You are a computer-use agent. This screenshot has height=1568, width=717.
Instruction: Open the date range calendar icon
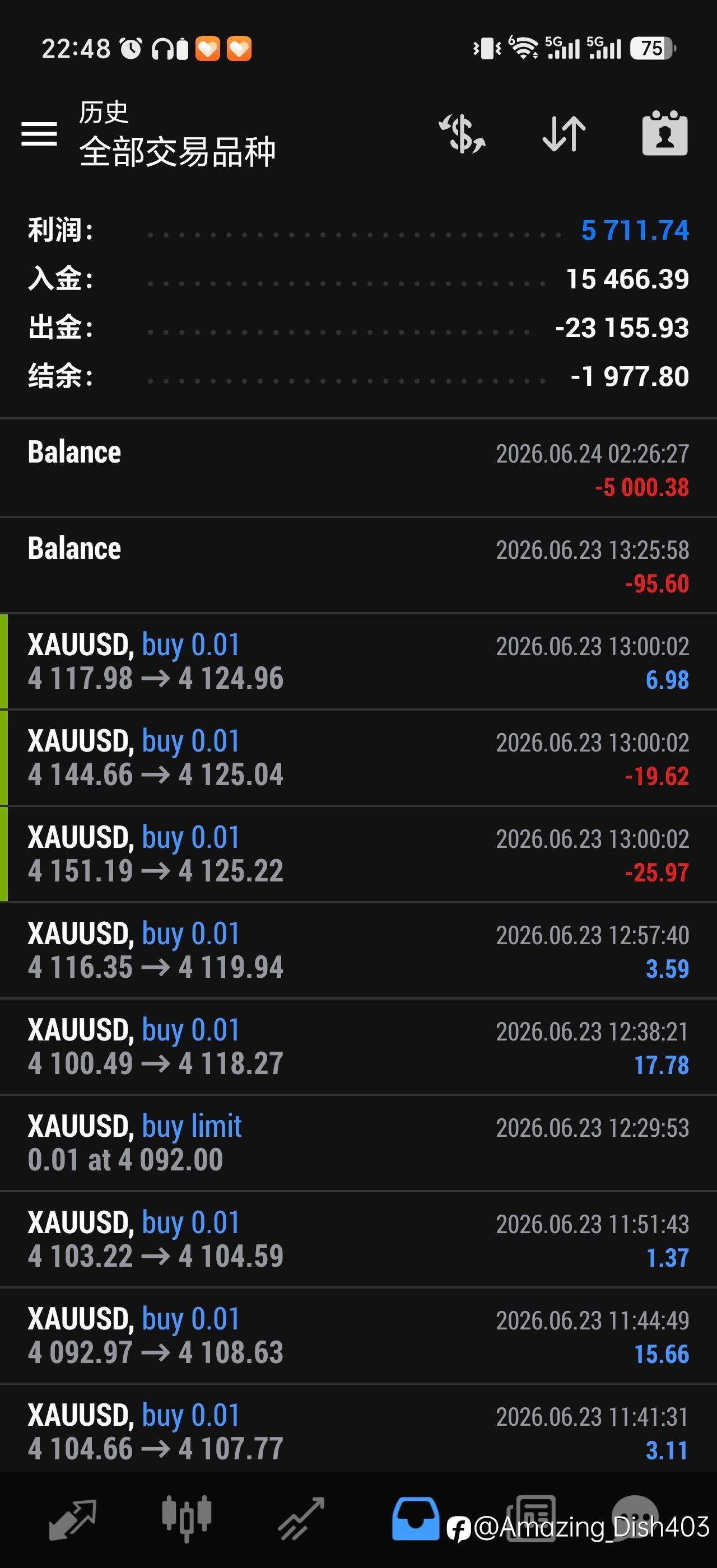[665, 133]
